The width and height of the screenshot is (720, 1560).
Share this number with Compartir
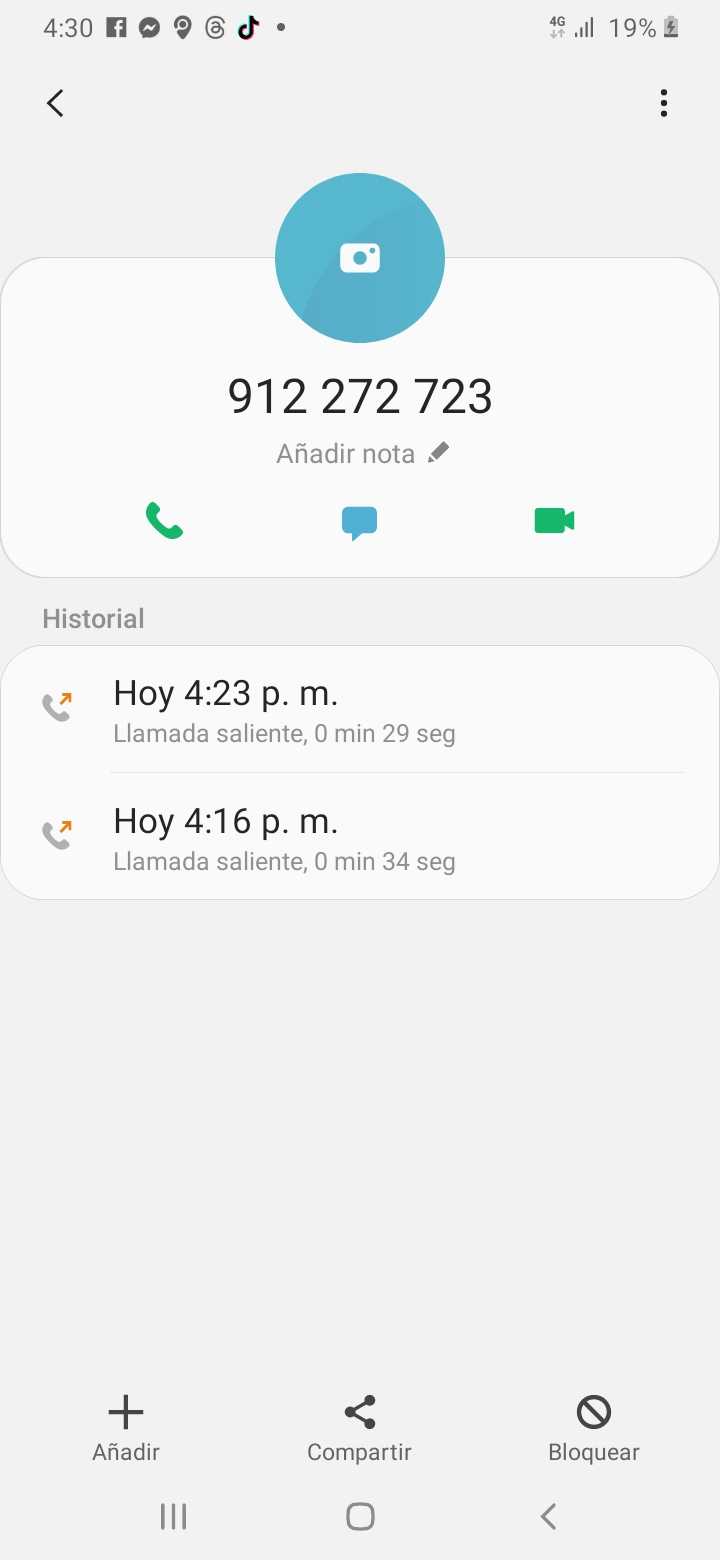(x=359, y=1429)
